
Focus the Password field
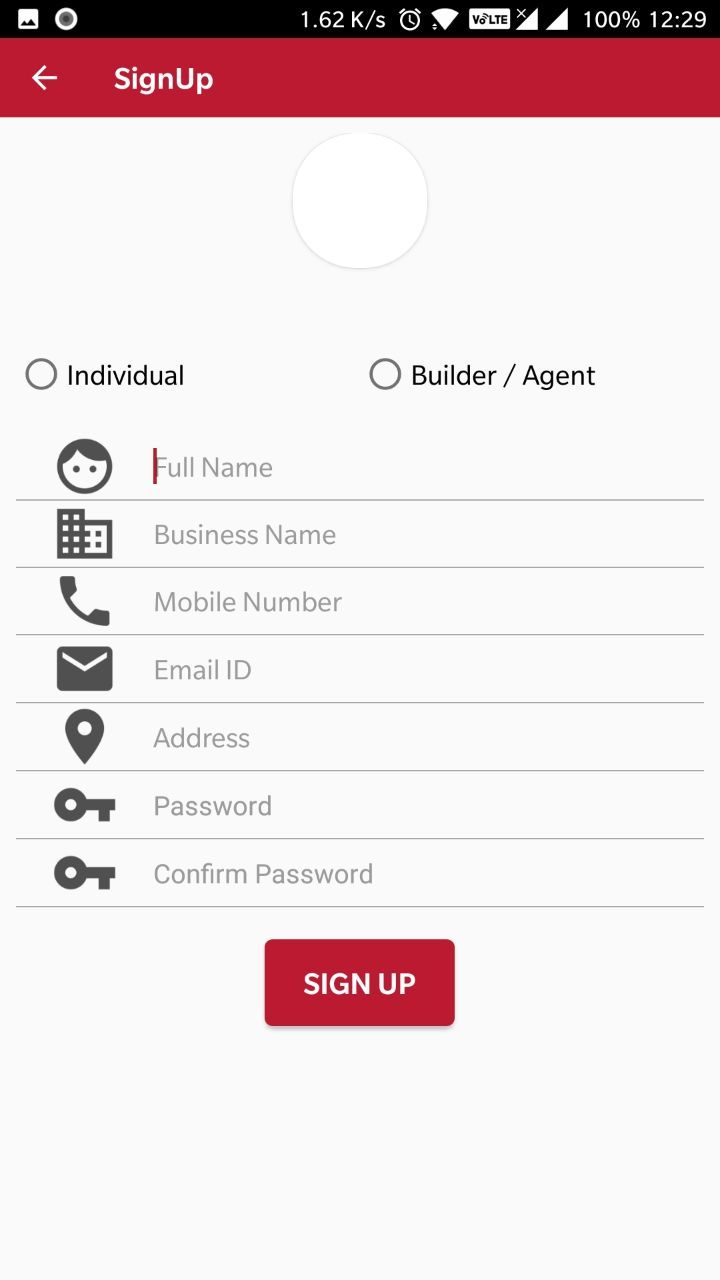pyautogui.click(x=420, y=806)
